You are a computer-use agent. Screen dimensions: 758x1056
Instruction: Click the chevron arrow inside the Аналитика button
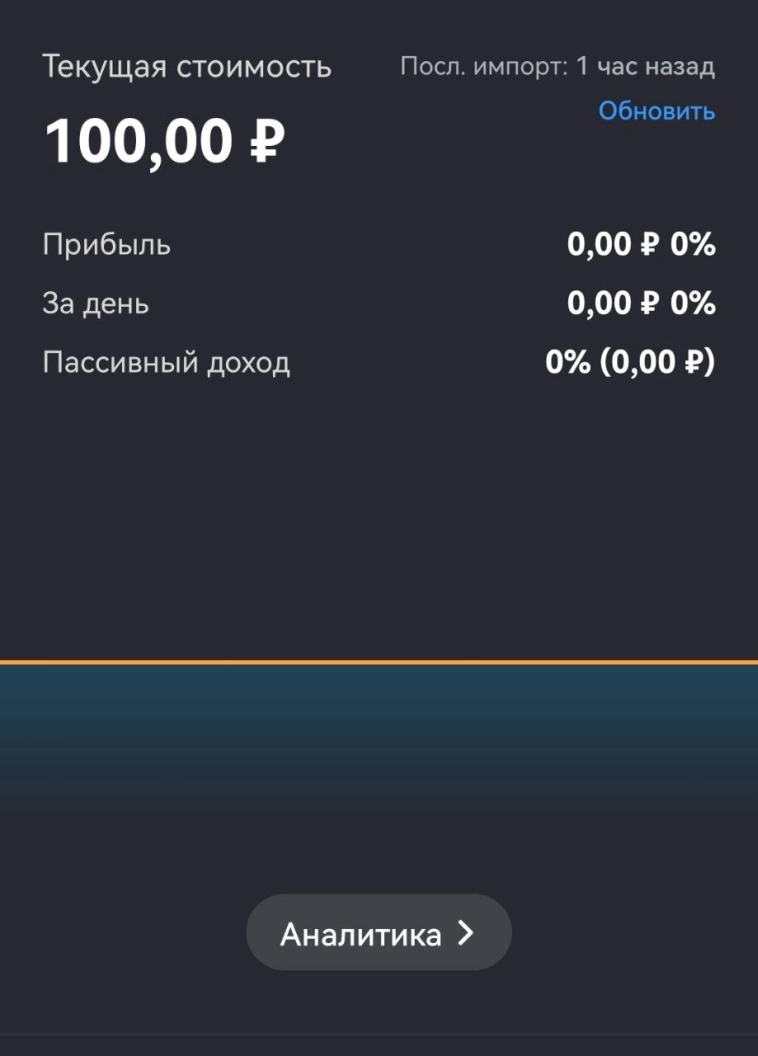[x=464, y=931]
